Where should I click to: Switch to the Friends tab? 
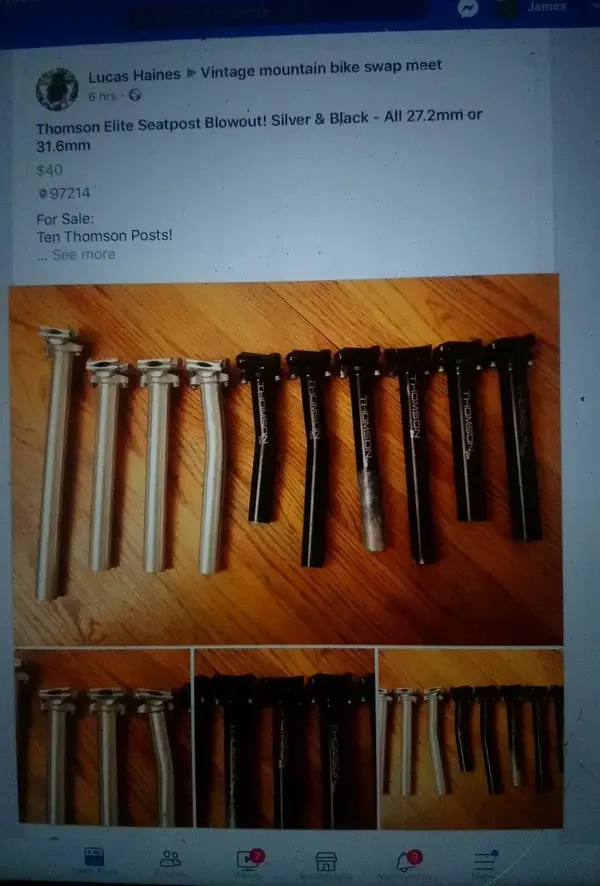171,860
